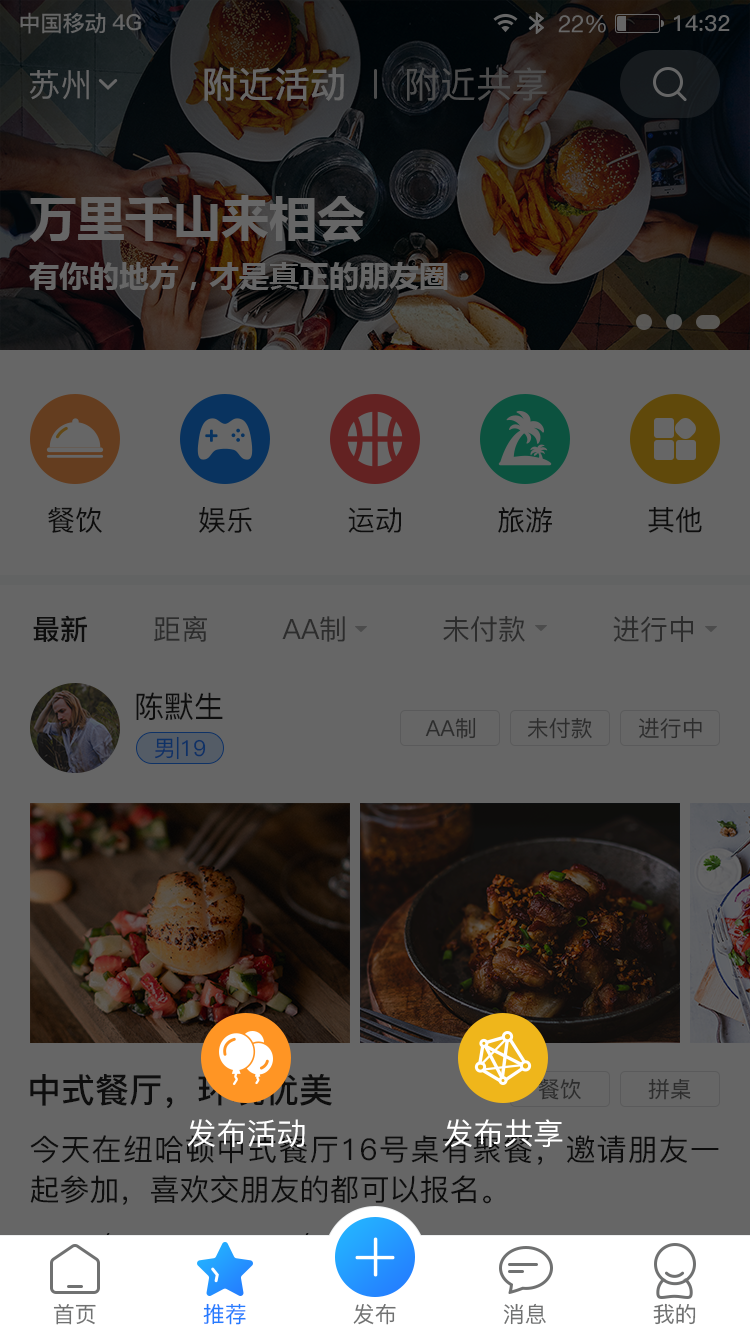The height and width of the screenshot is (1334, 750).
Task: Switch to 附近活动 tab
Action: tap(274, 85)
